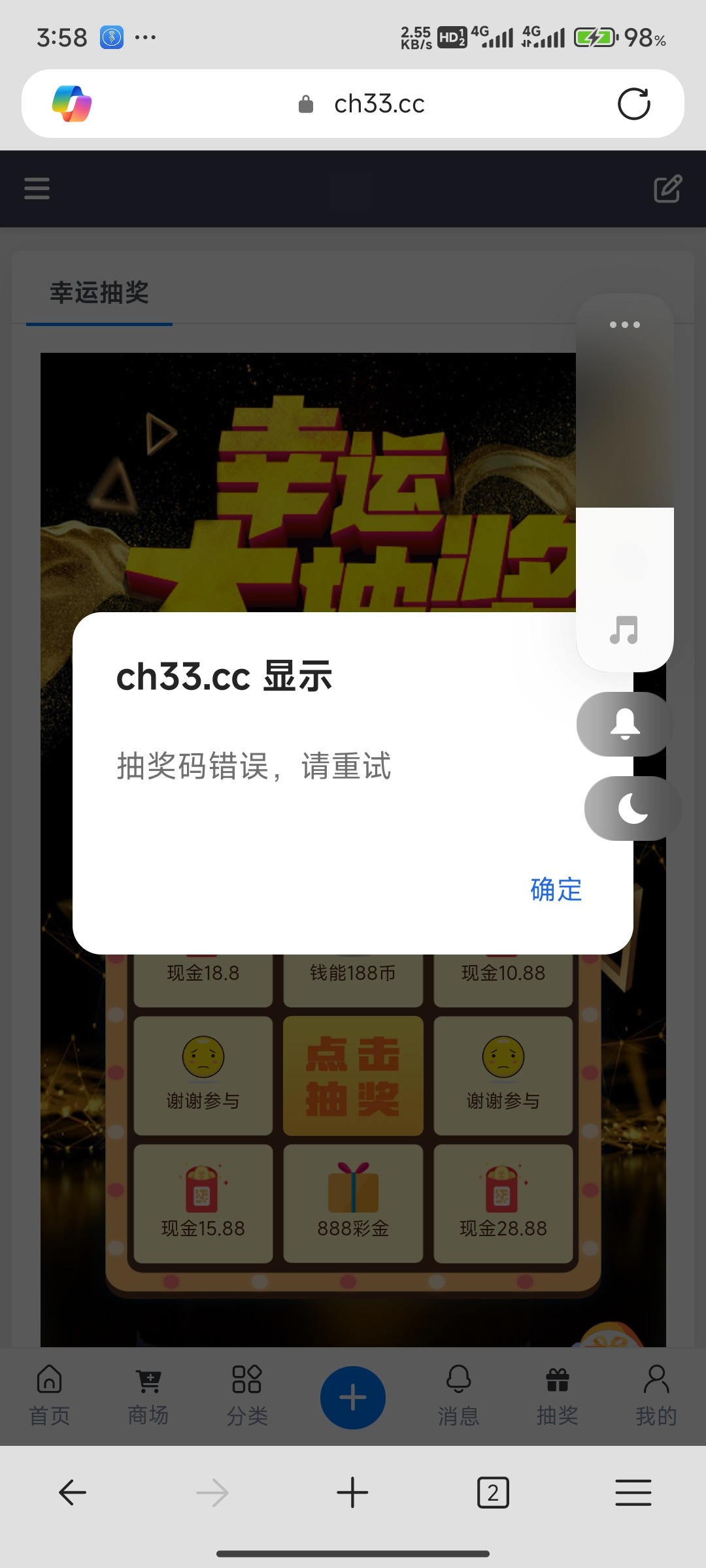Image resolution: width=706 pixels, height=1568 pixels.
Task: Open the Copilot assistant icon
Action: 72,104
